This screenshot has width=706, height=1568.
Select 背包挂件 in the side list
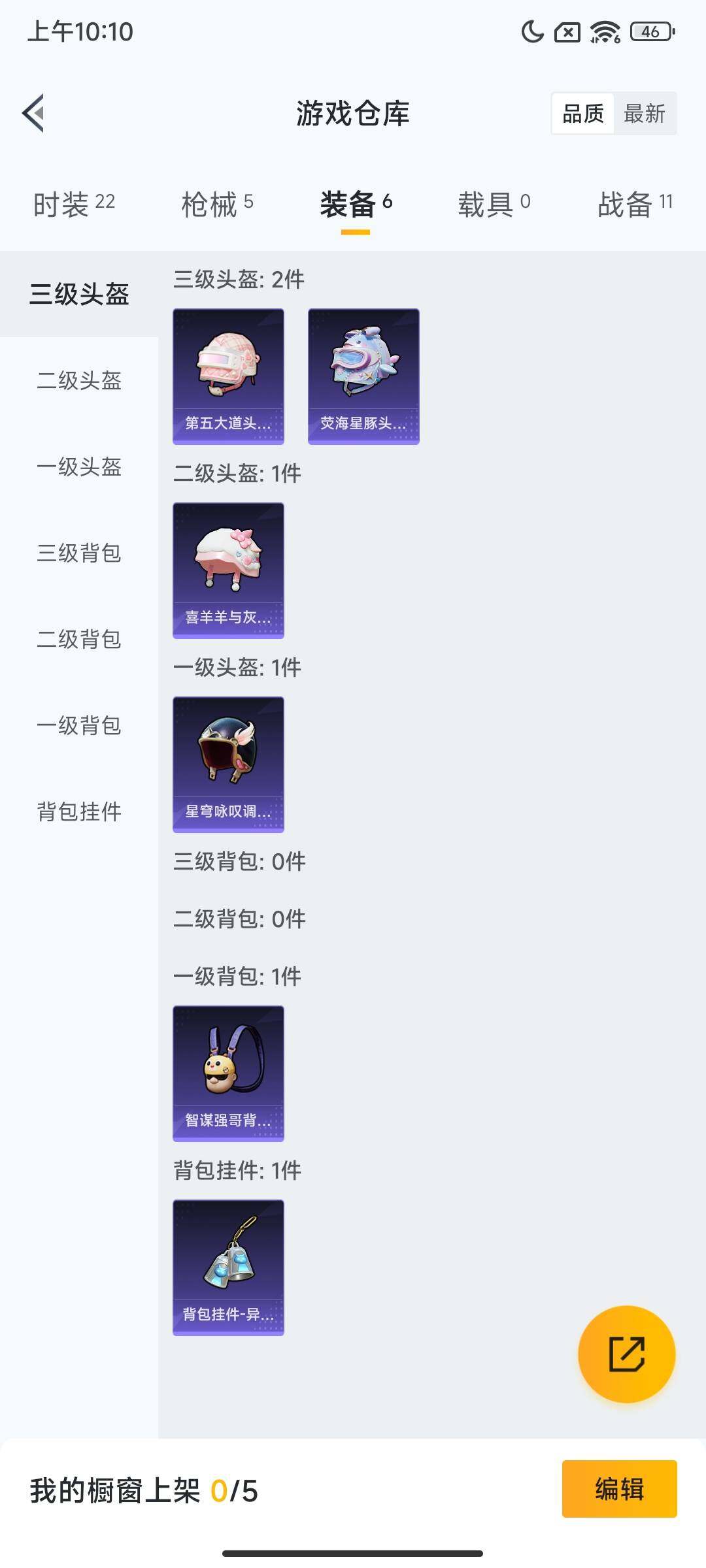[x=79, y=811]
